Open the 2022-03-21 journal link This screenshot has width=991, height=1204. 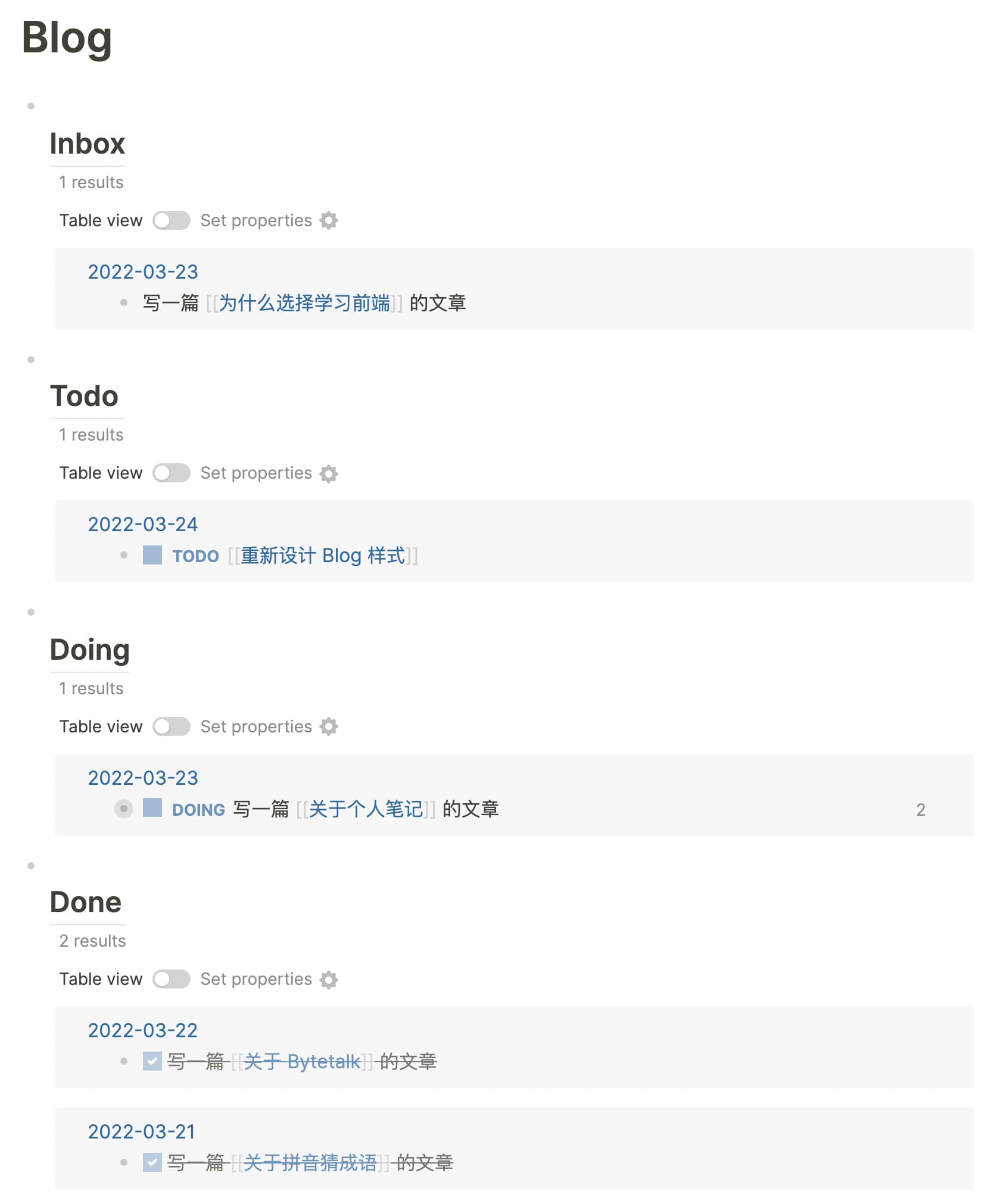142,1131
